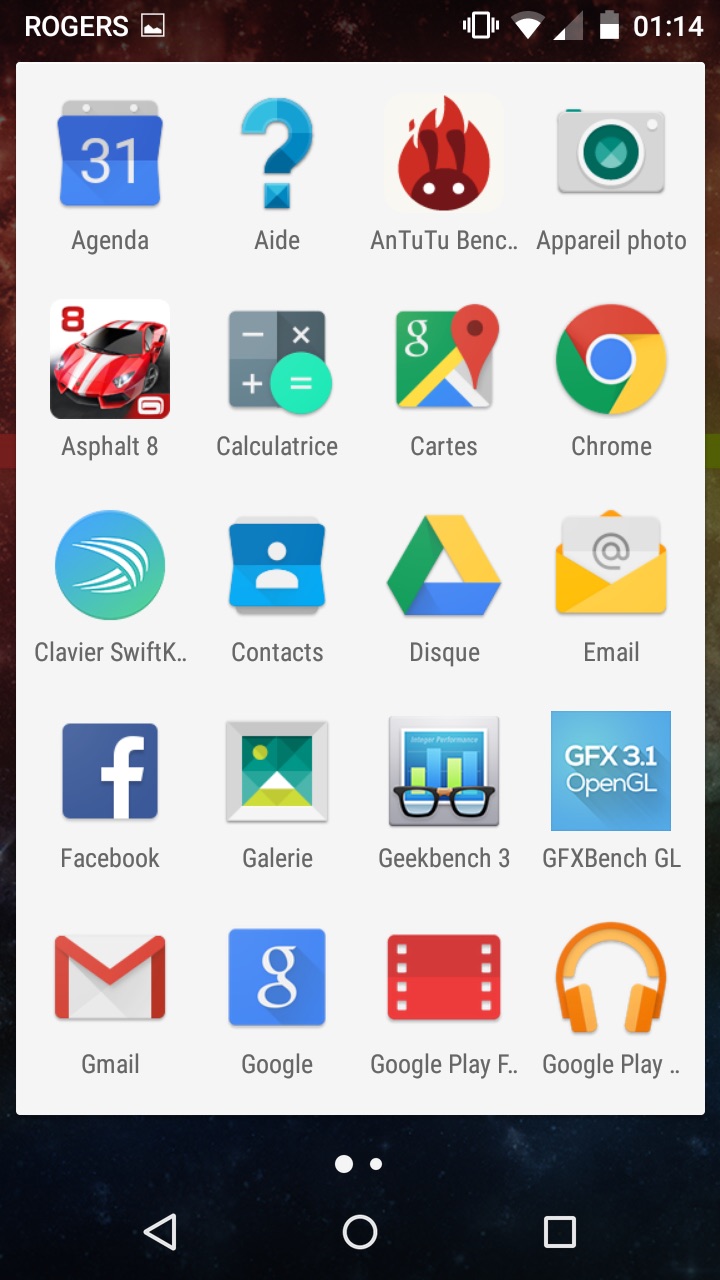720x1280 pixels.
Task: Launch Geekbench 3
Action: 444,772
